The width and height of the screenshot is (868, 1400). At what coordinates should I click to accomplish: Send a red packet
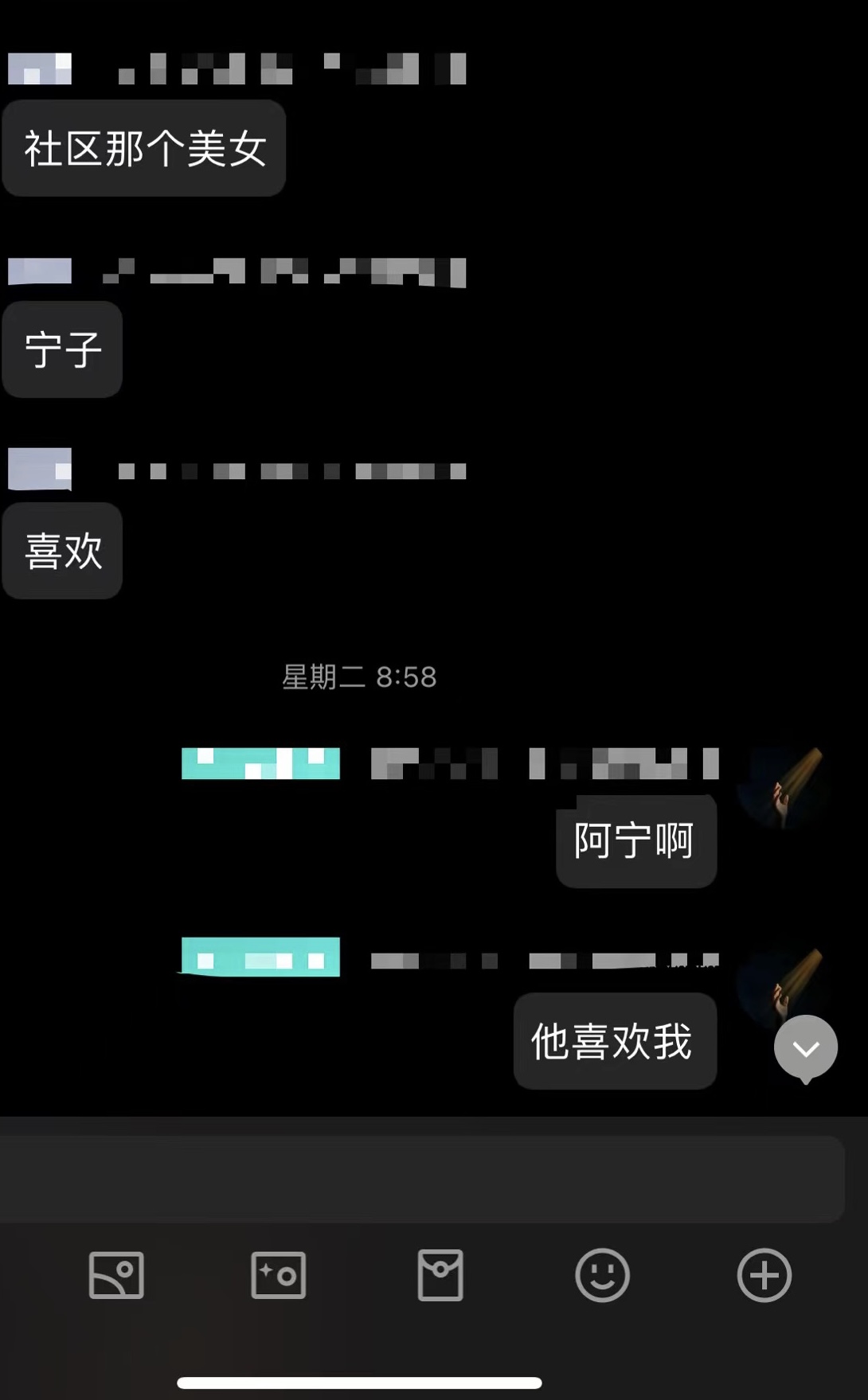(x=440, y=1275)
